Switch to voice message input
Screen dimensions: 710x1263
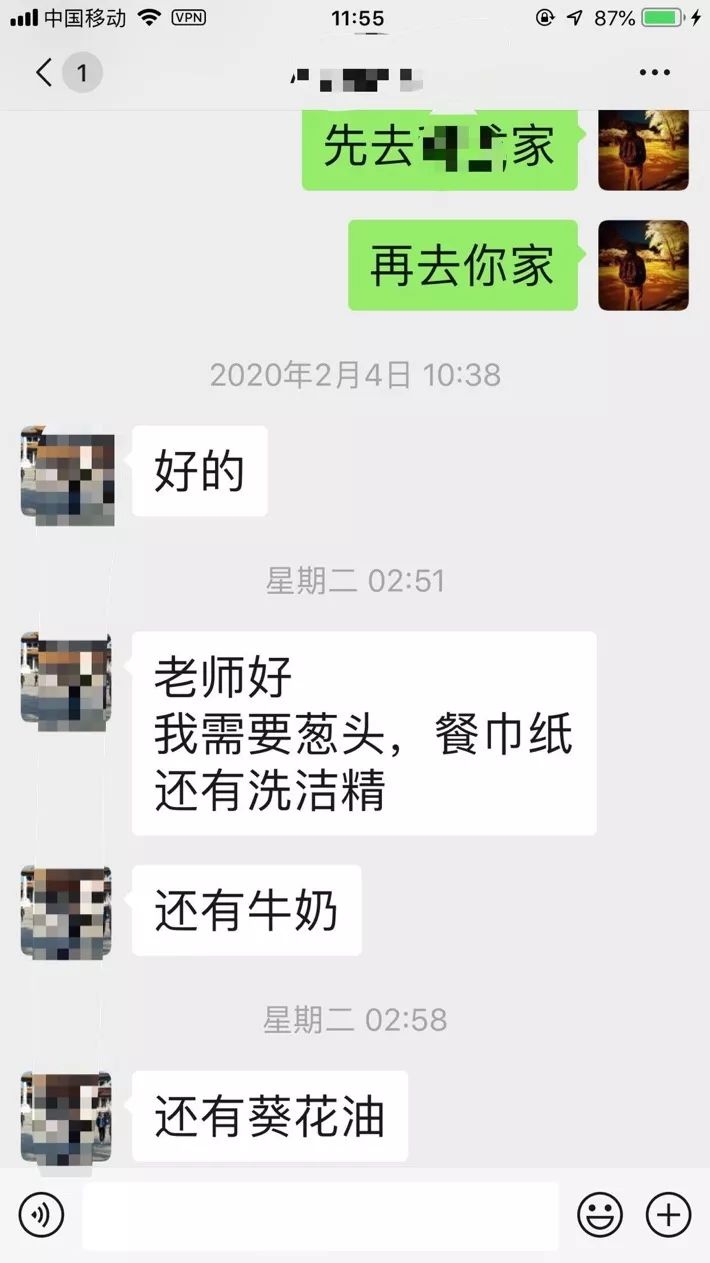click(x=41, y=1215)
